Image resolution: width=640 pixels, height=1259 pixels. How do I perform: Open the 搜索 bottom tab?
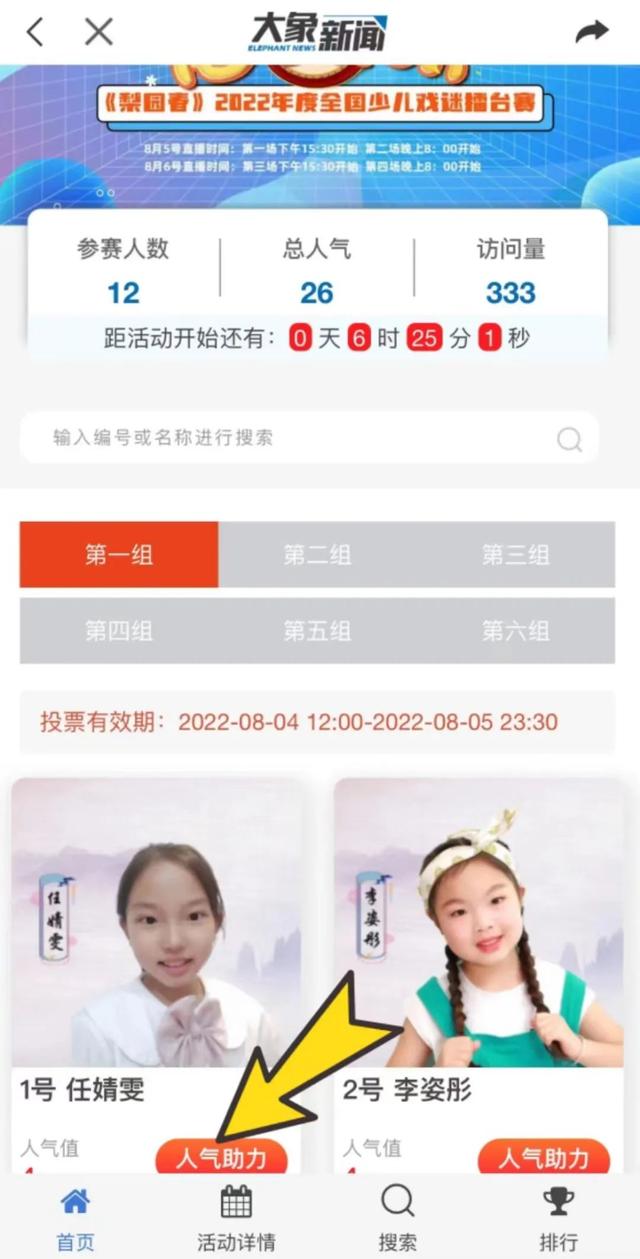coord(398,1218)
